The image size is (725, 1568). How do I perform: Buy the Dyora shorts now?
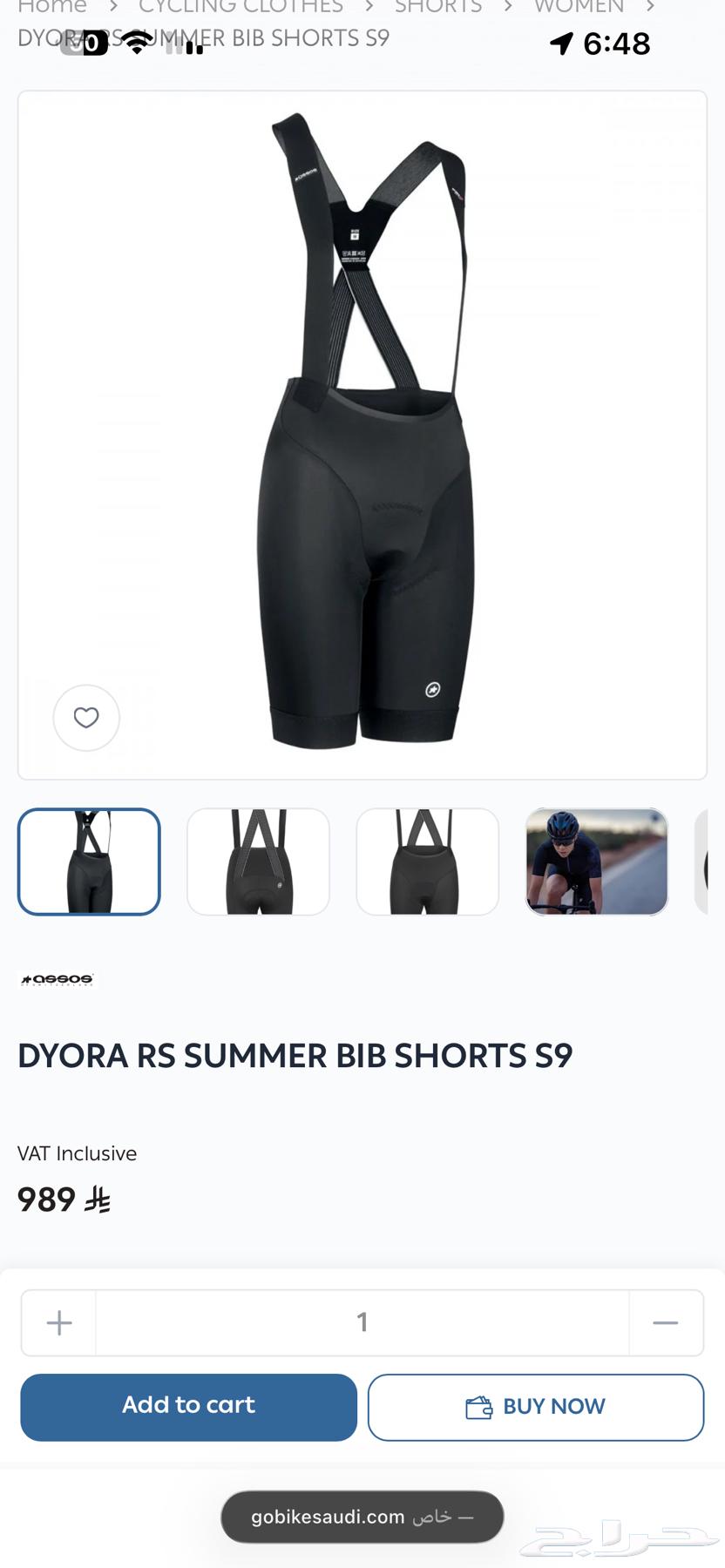(535, 1406)
